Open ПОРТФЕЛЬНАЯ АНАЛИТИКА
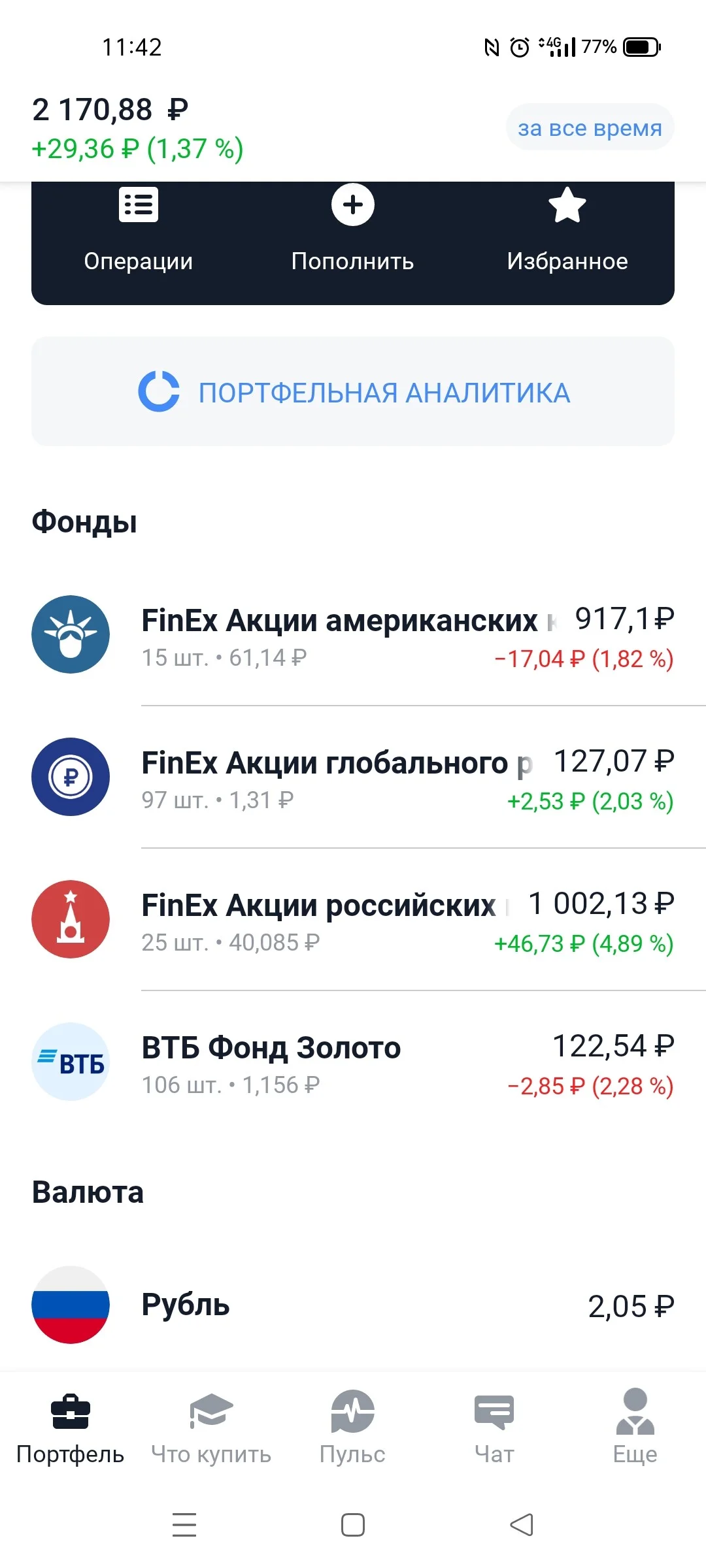This screenshot has height=1568, width=706. tap(353, 392)
